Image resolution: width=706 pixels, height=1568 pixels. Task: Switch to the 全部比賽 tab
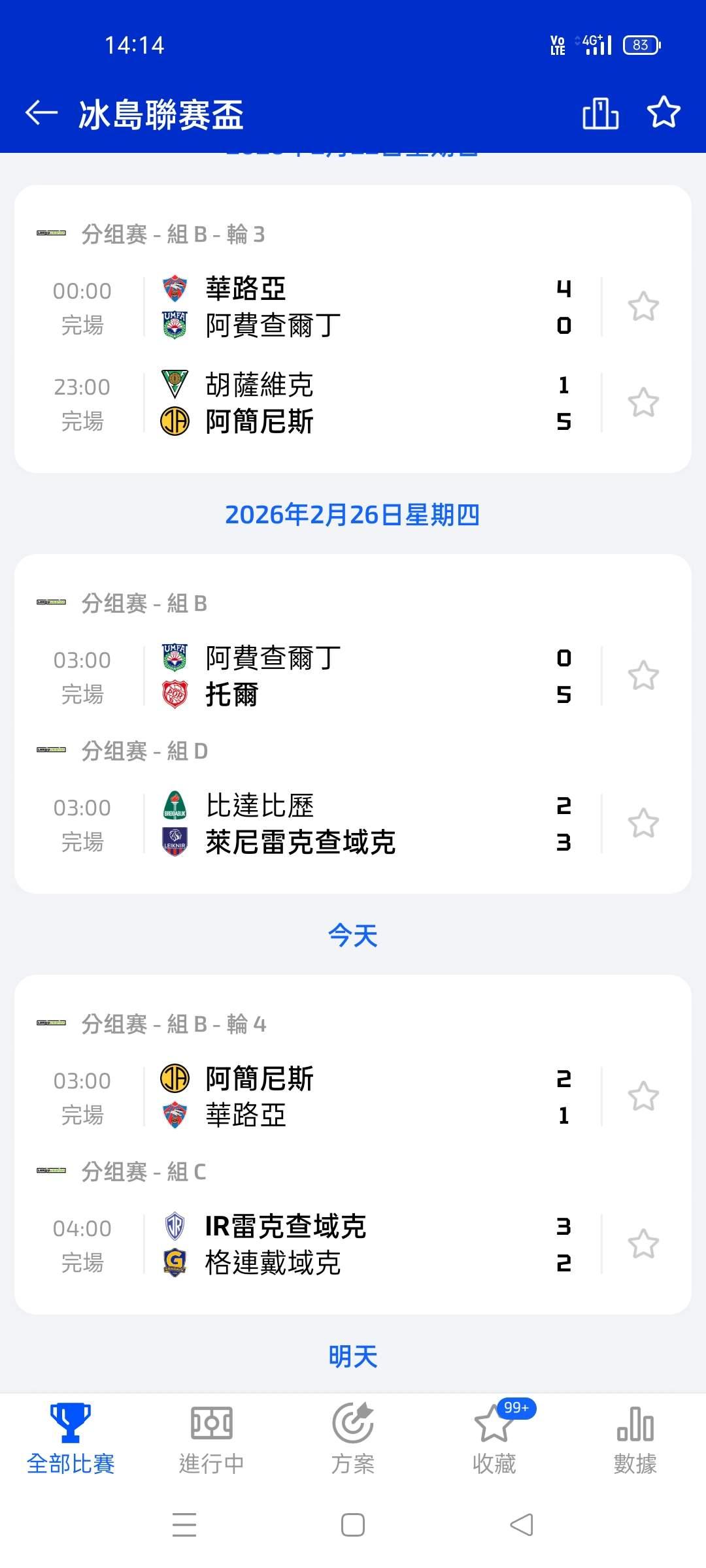[71, 1439]
